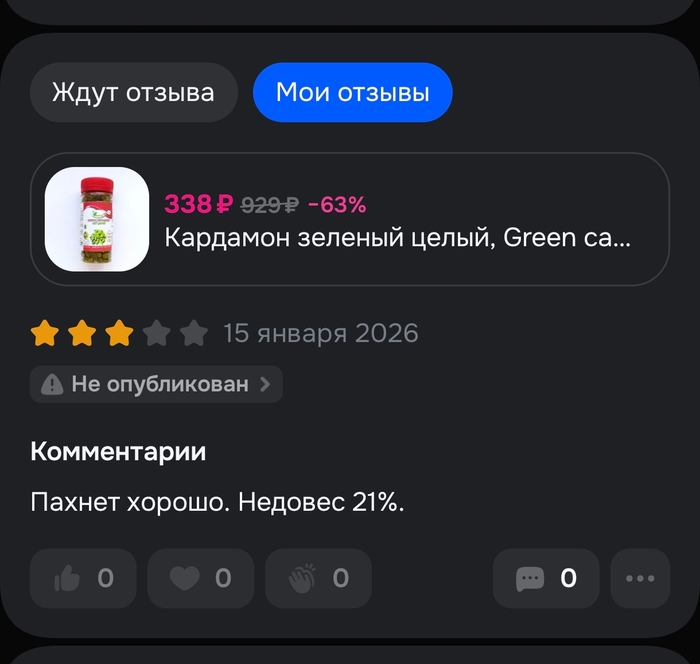Tap the heart reaction under the review
The height and width of the screenshot is (664, 700).
tap(200, 578)
